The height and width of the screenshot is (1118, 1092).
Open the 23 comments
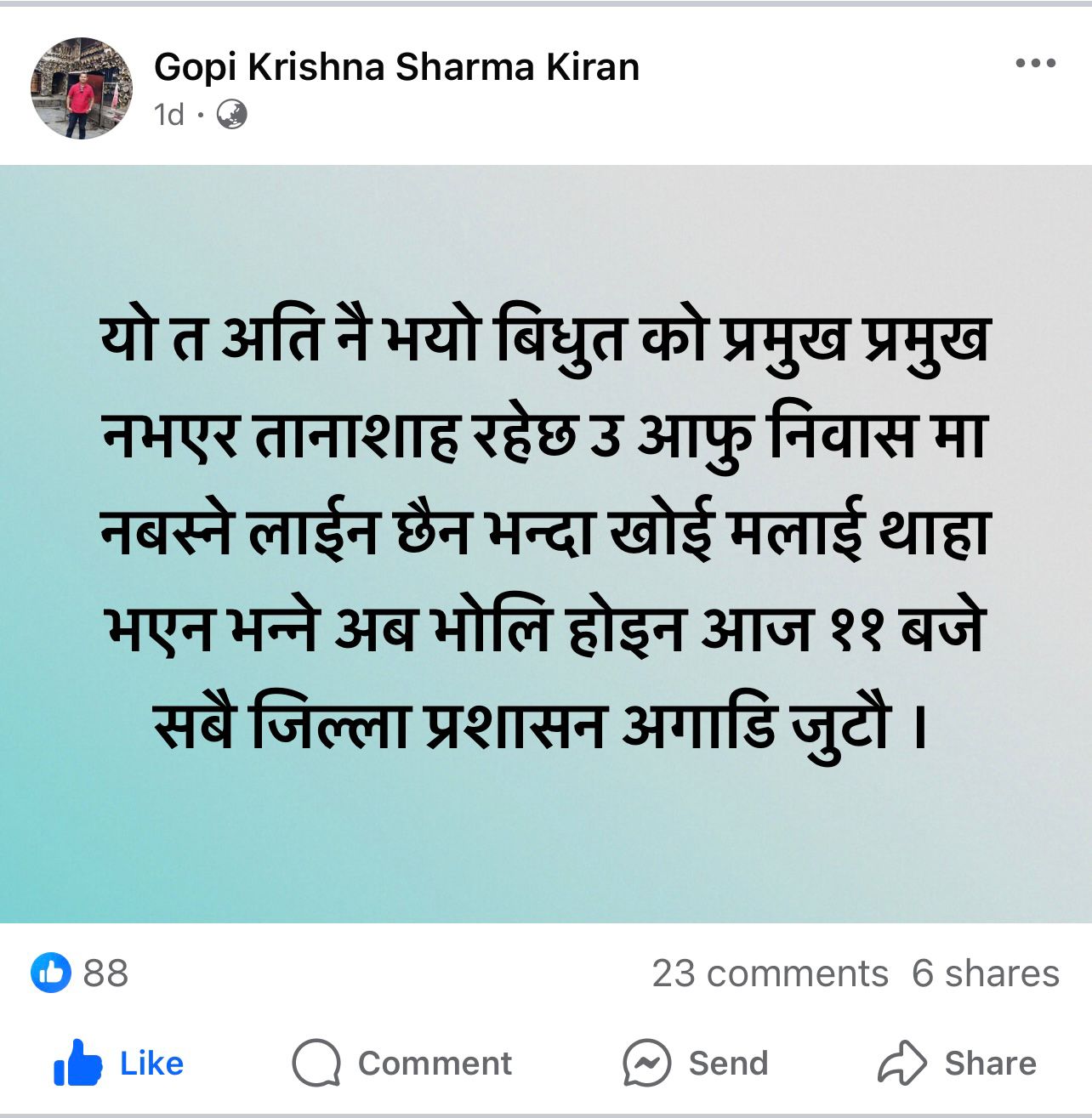click(x=770, y=973)
